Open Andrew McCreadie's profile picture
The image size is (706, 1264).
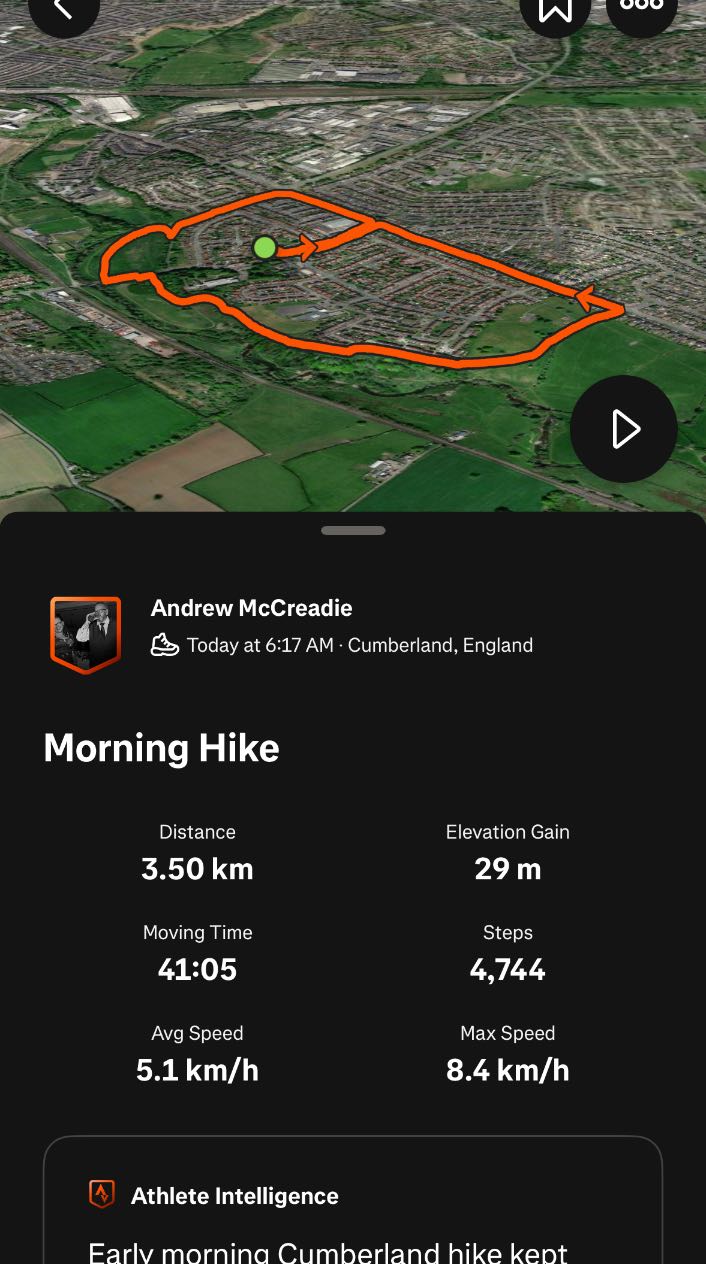85,634
